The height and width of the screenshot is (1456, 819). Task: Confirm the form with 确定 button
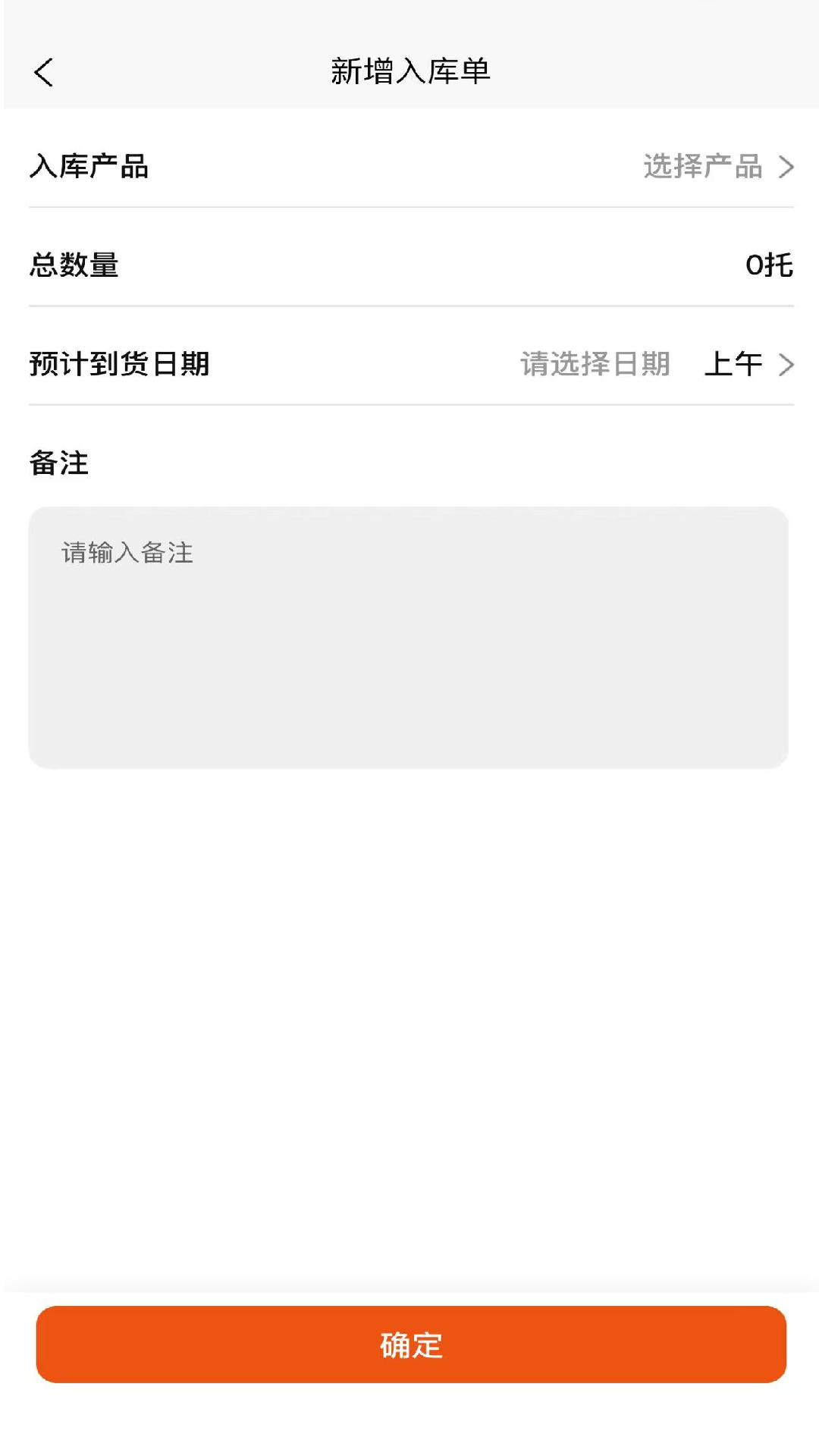[x=410, y=1345]
